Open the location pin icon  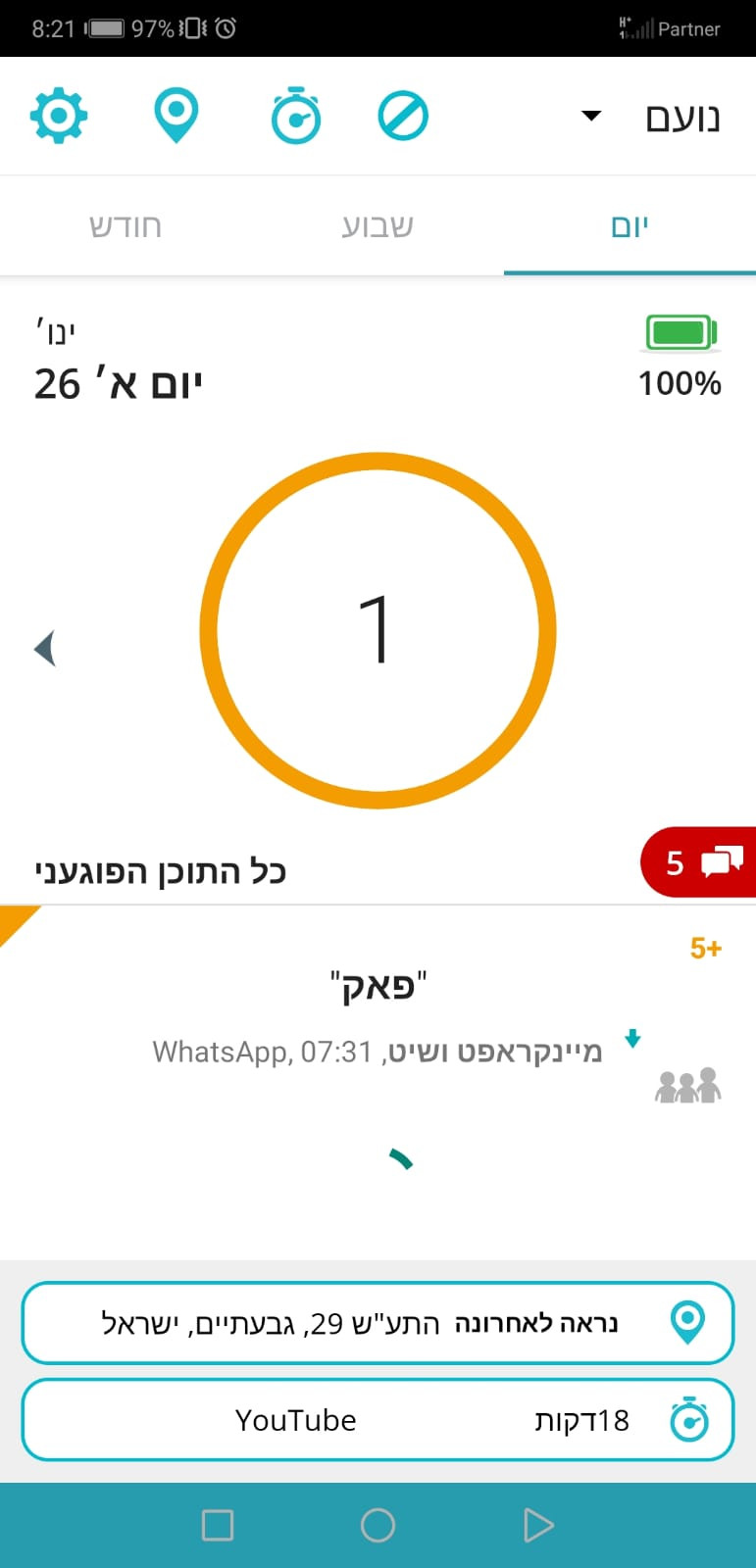tap(176, 117)
